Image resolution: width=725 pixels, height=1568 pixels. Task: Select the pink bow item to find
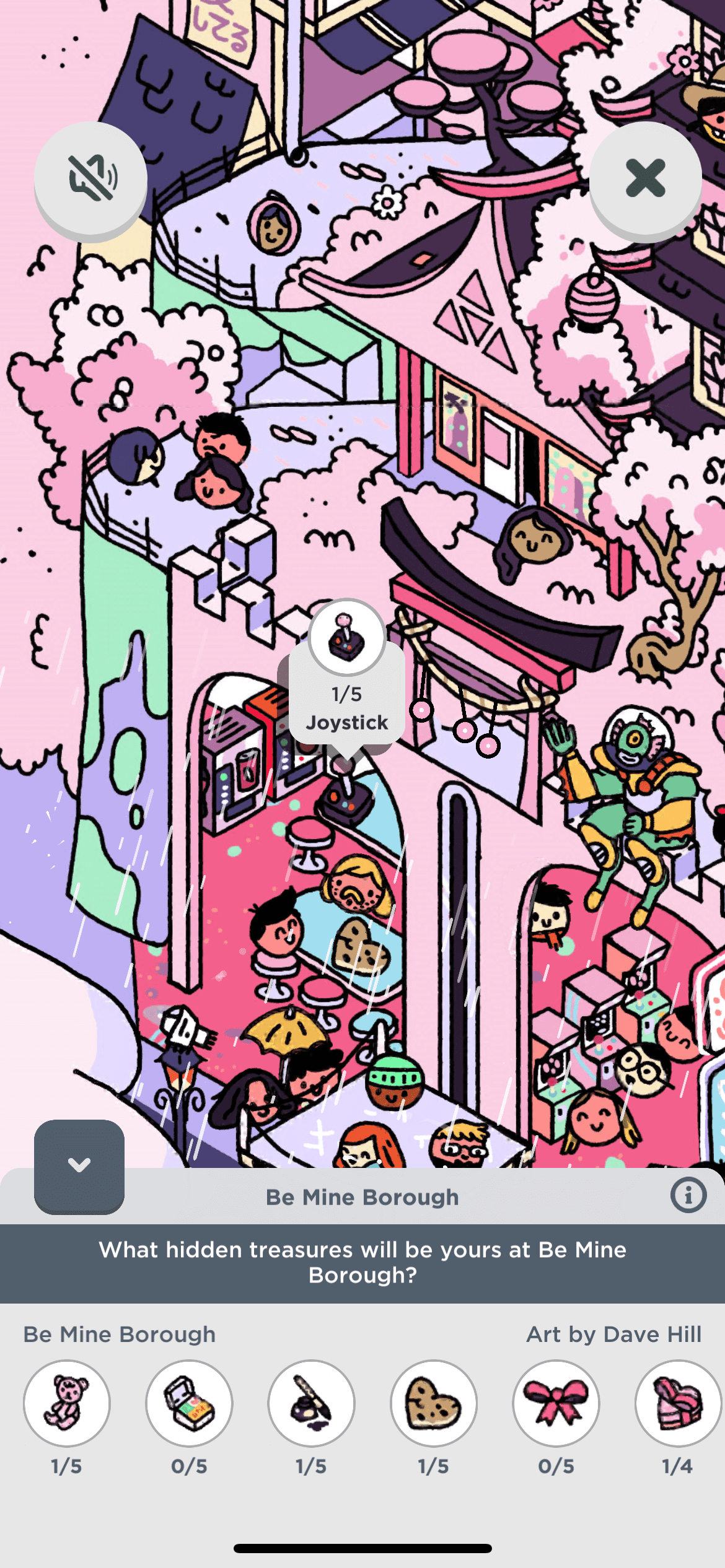point(556,1403)
